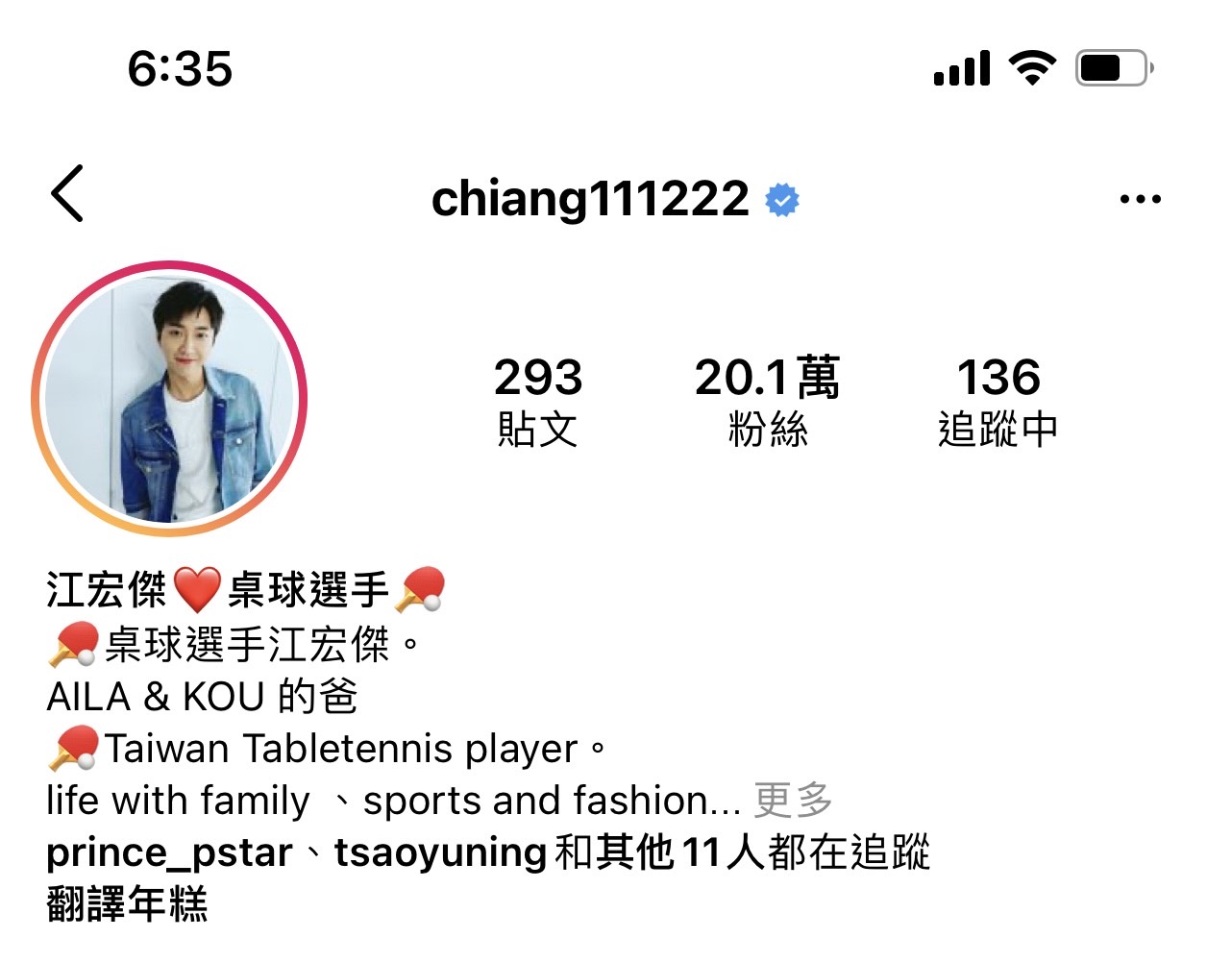Tap 翻譯年糕 to translate the bio
The width and height of the screenshot is (1232, 963).
pos(127,904)
